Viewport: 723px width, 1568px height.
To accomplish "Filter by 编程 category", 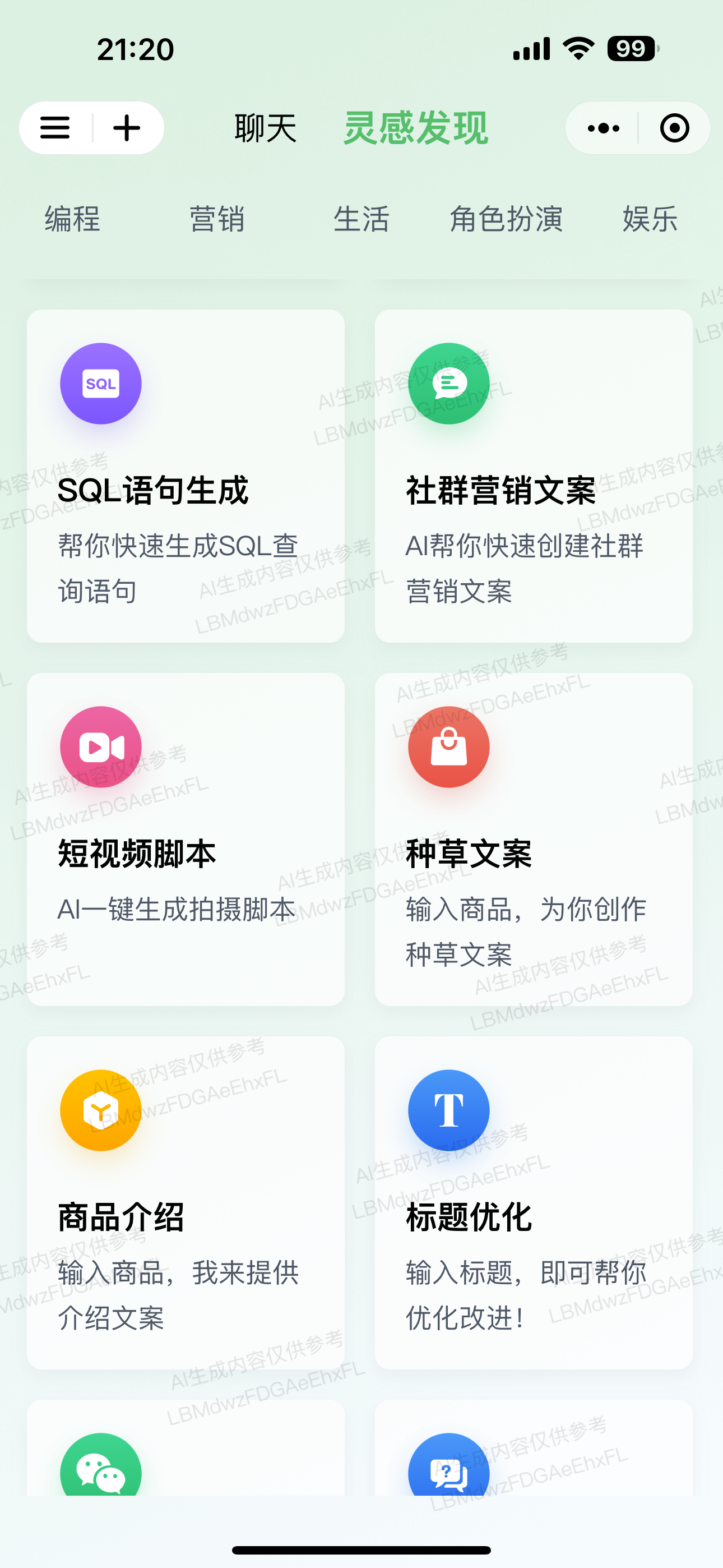I will coord(72,219).
